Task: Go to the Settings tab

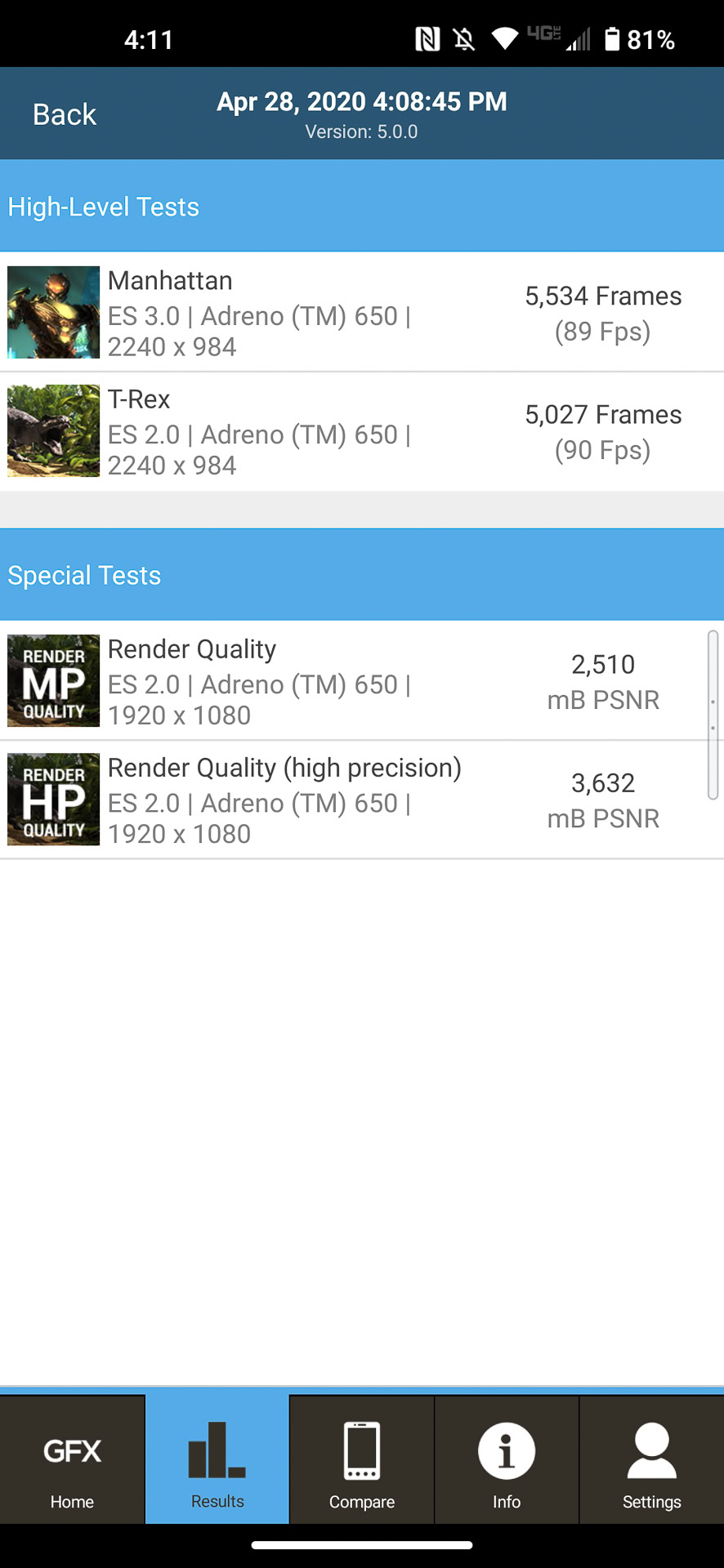Action: click(x=651, y=1460)
